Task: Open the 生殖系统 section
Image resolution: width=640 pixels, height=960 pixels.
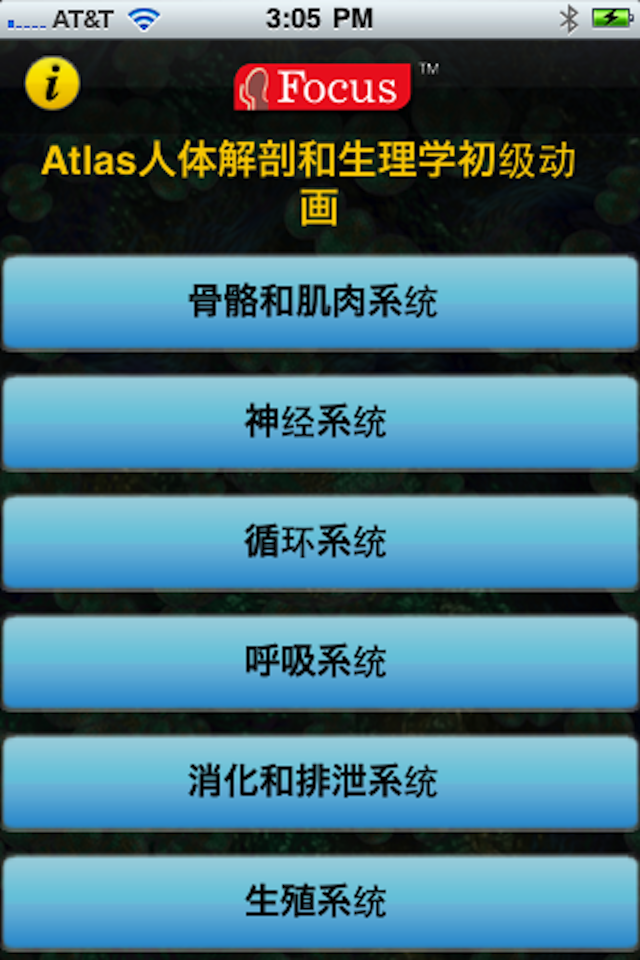Action: click(320, 902)
